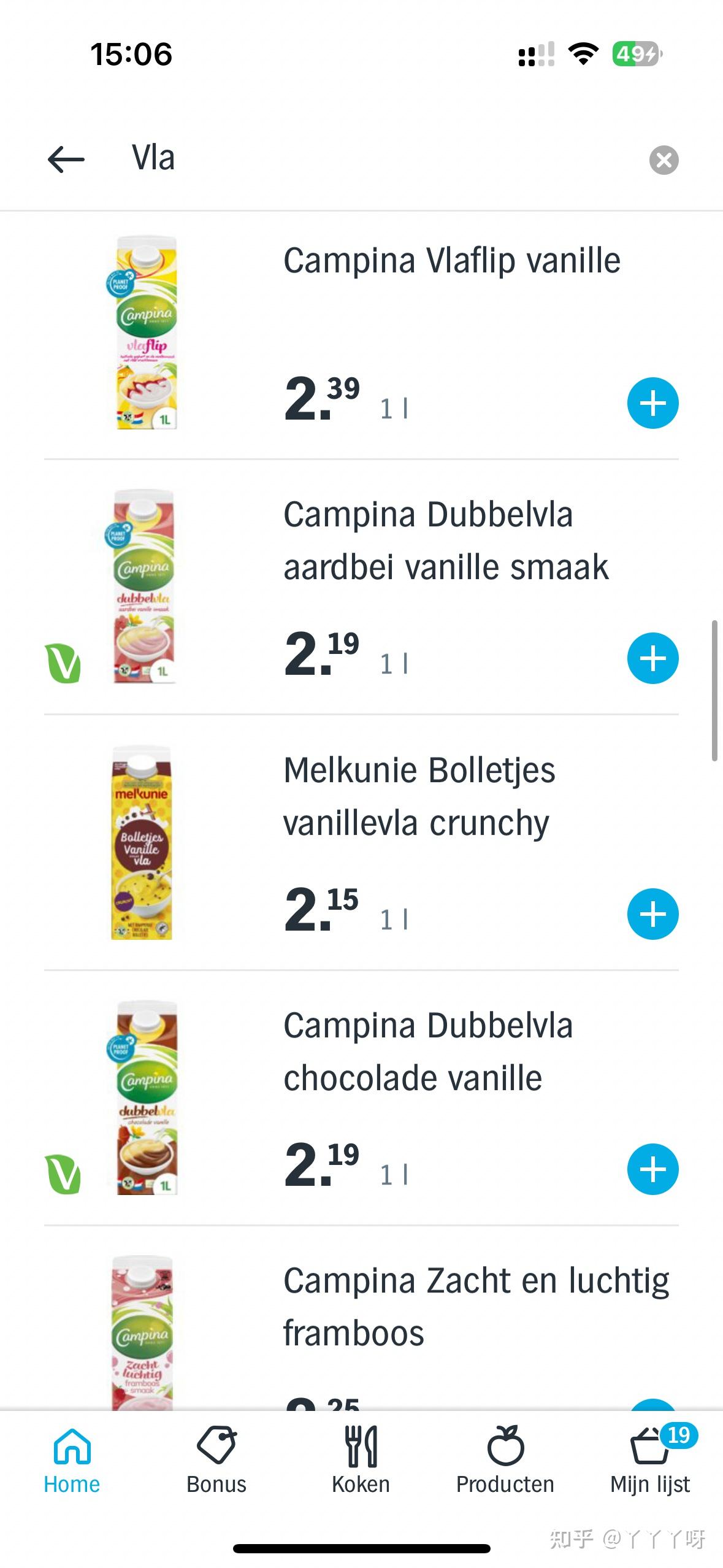Clear the search query with the X button
The width and height of the screenshot is (723, 1568).
pyautogui.click(x=664, y=159)
